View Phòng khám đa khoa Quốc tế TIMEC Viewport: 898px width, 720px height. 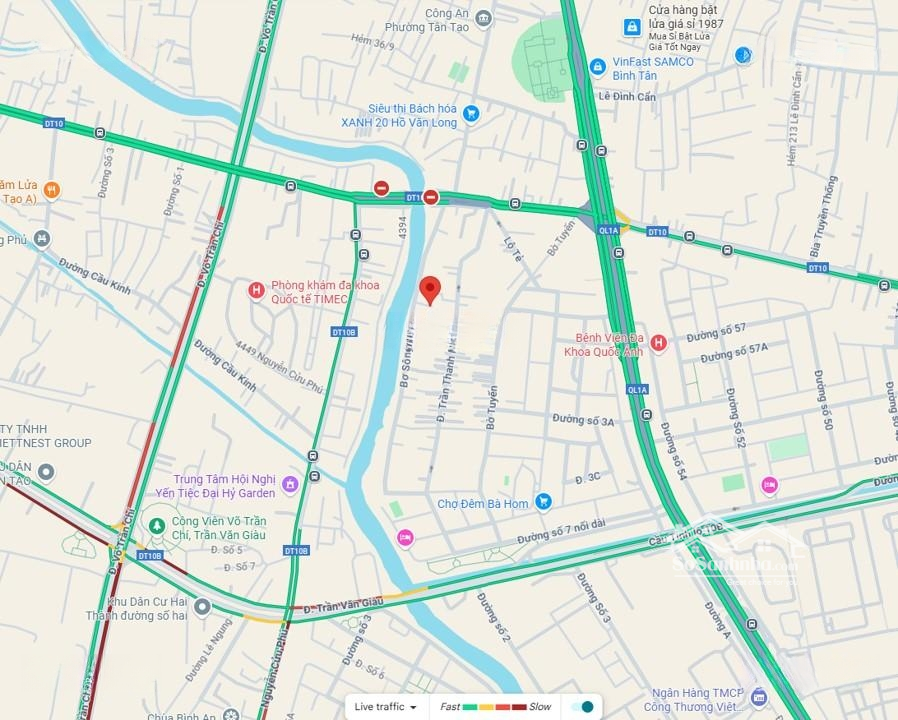coord(256,290)
